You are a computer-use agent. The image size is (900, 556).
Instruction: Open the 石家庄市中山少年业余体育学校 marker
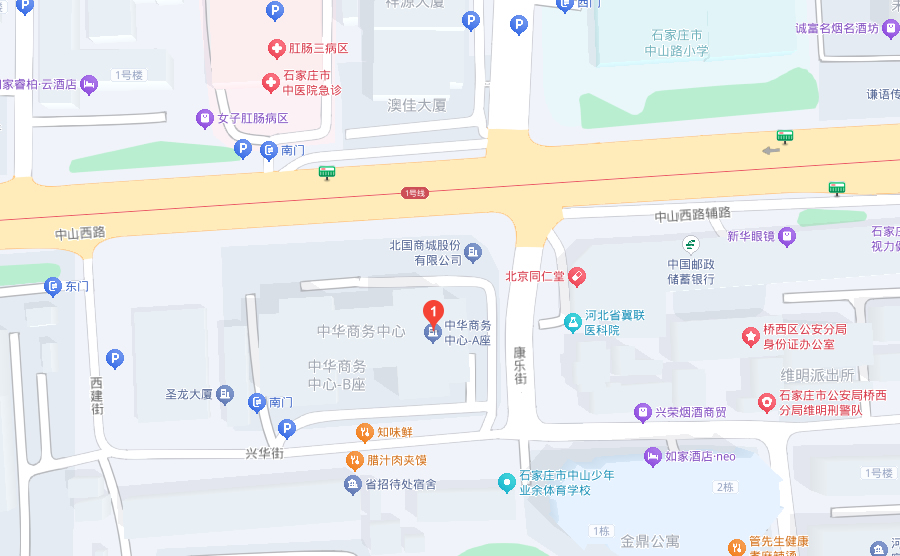[508, 483]
